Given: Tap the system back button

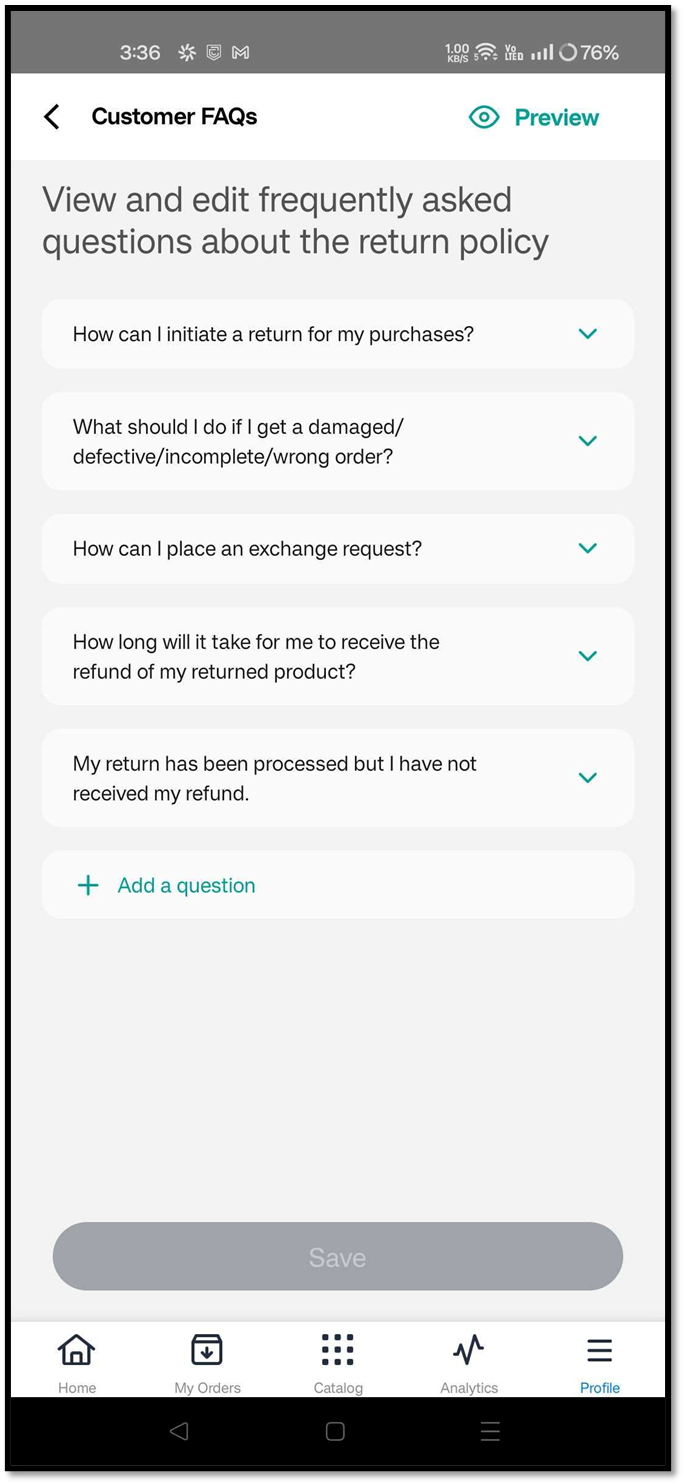Looking at the screenshot, I should point(179,1431).
